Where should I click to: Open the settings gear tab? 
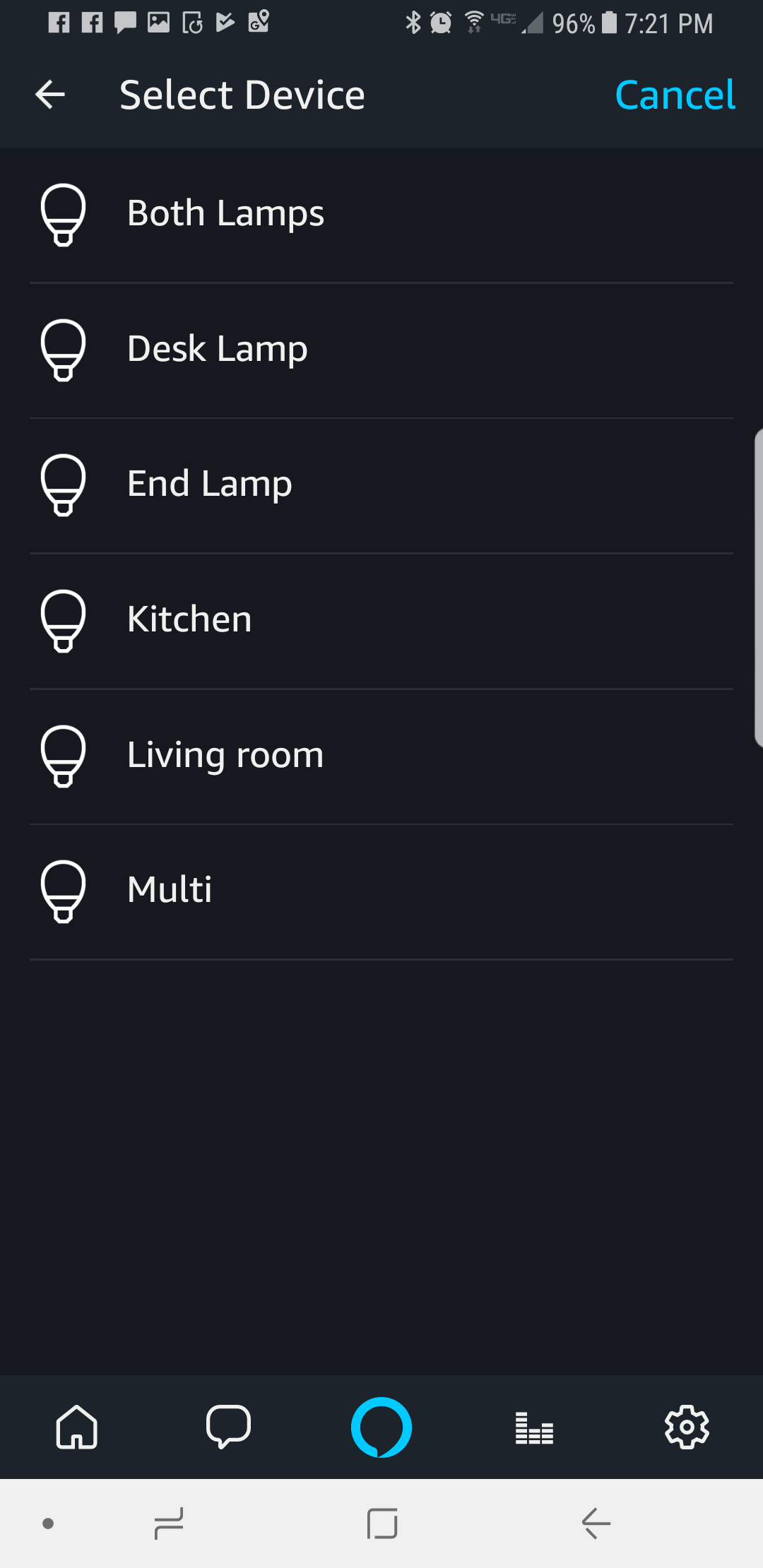click(687, 1427)
